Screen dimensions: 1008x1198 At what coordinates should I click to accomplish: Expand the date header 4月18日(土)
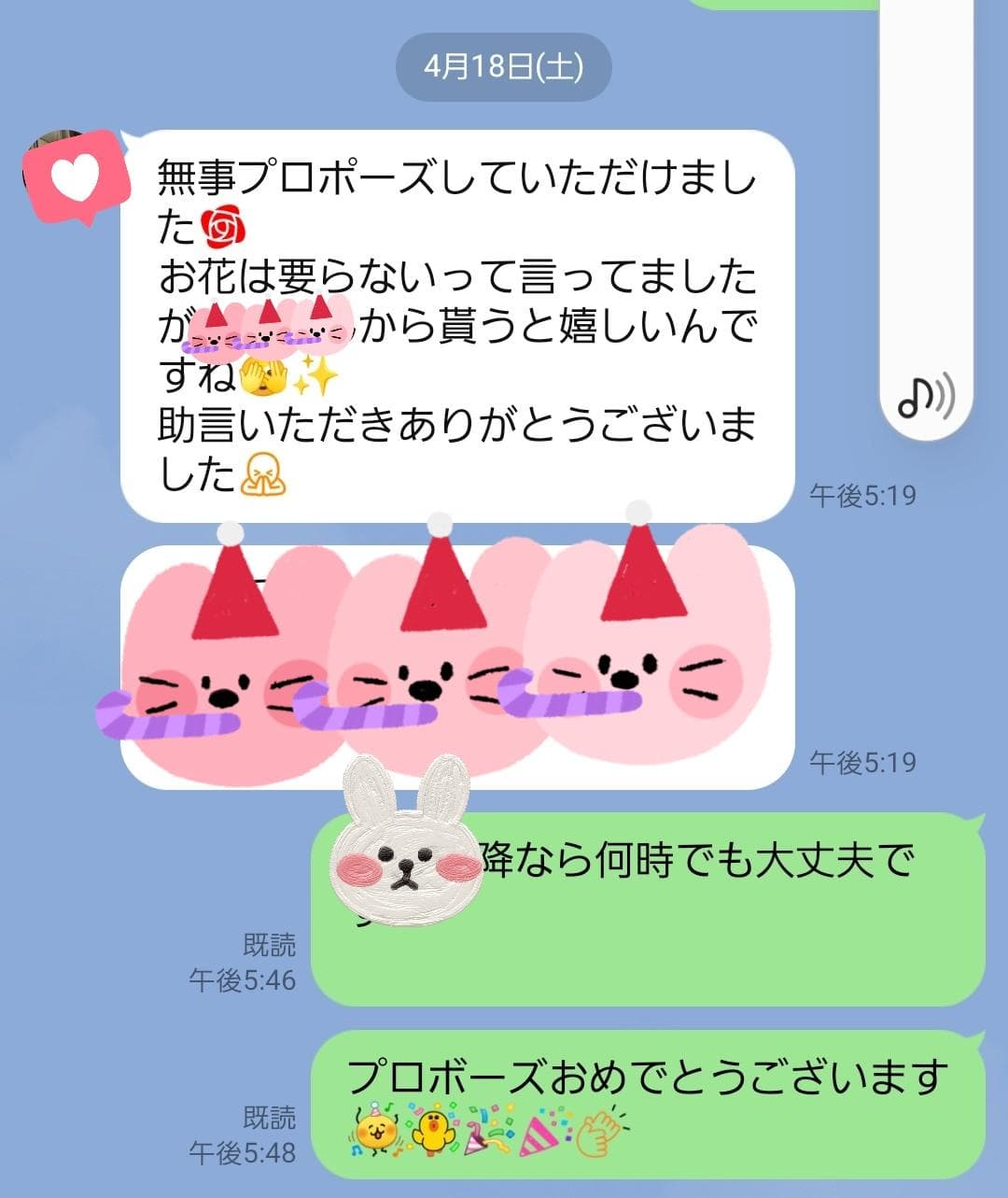504,63
